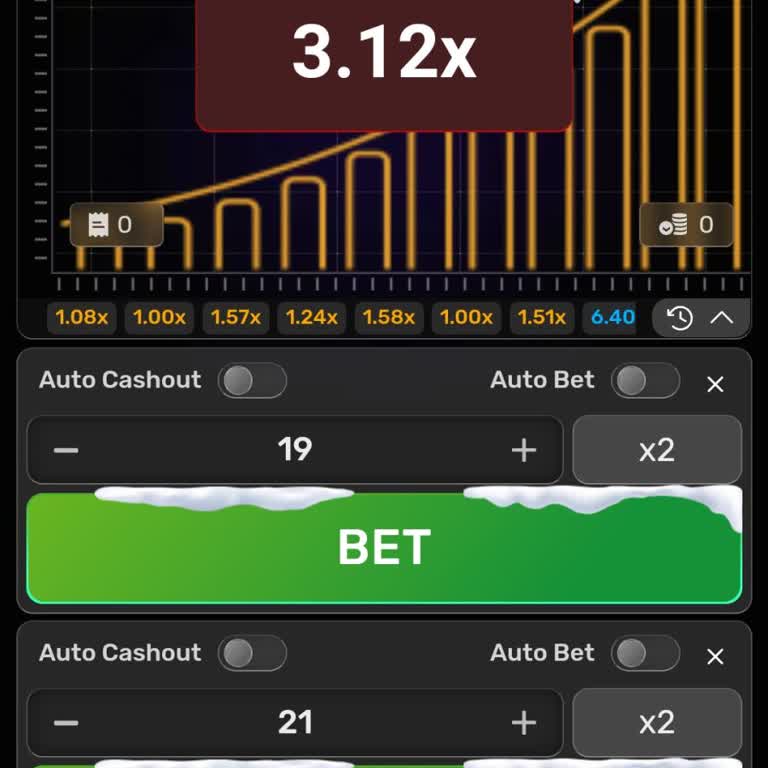
Task: Increase the 21 bet amount with plus
Action: pos(523,723)
